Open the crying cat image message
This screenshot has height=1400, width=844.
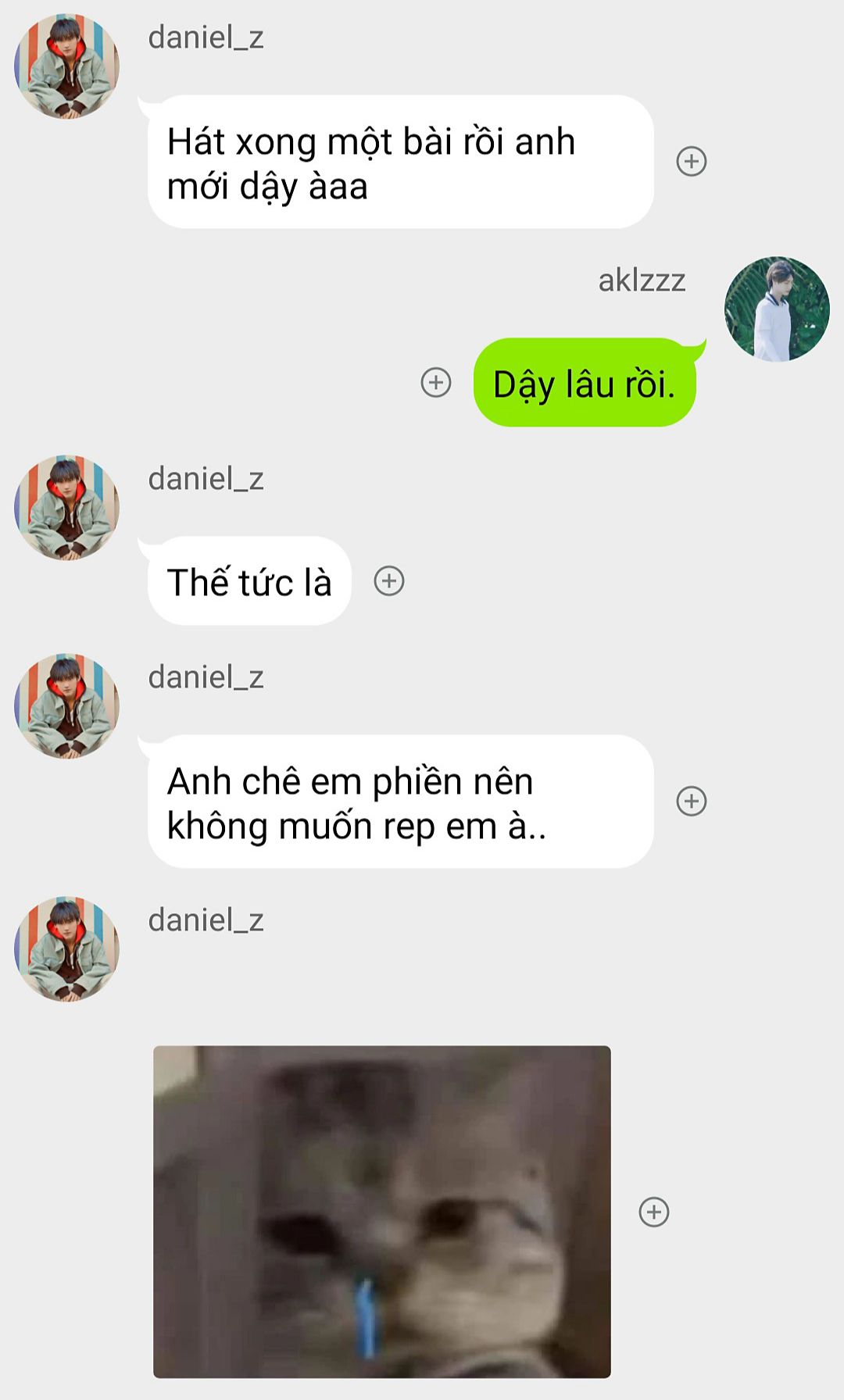click(381, 1211)
